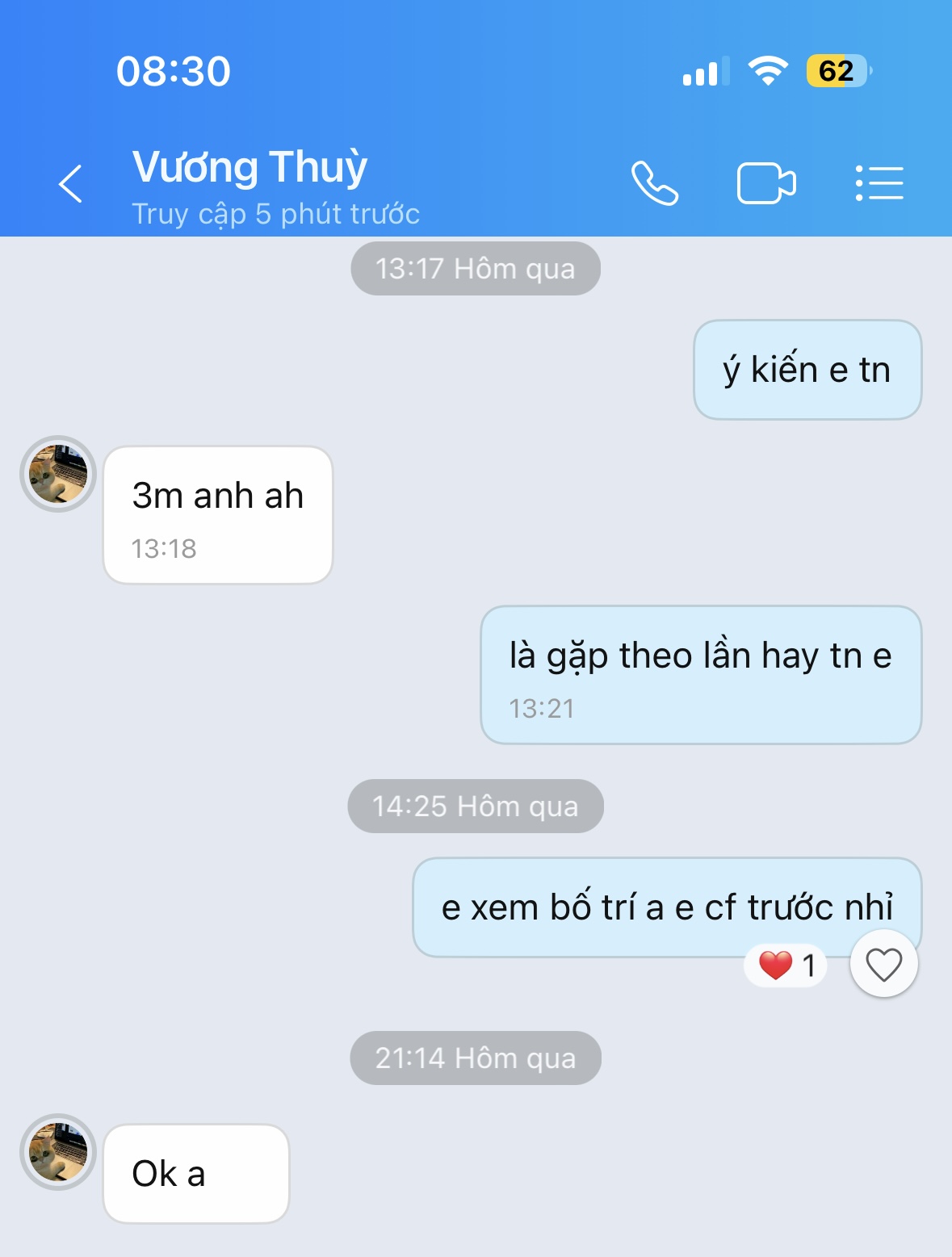The width and height of the screenshot is (952, 1257).
Task: Open sender avatar beside "Ok a"
Action: (58, 1152)
